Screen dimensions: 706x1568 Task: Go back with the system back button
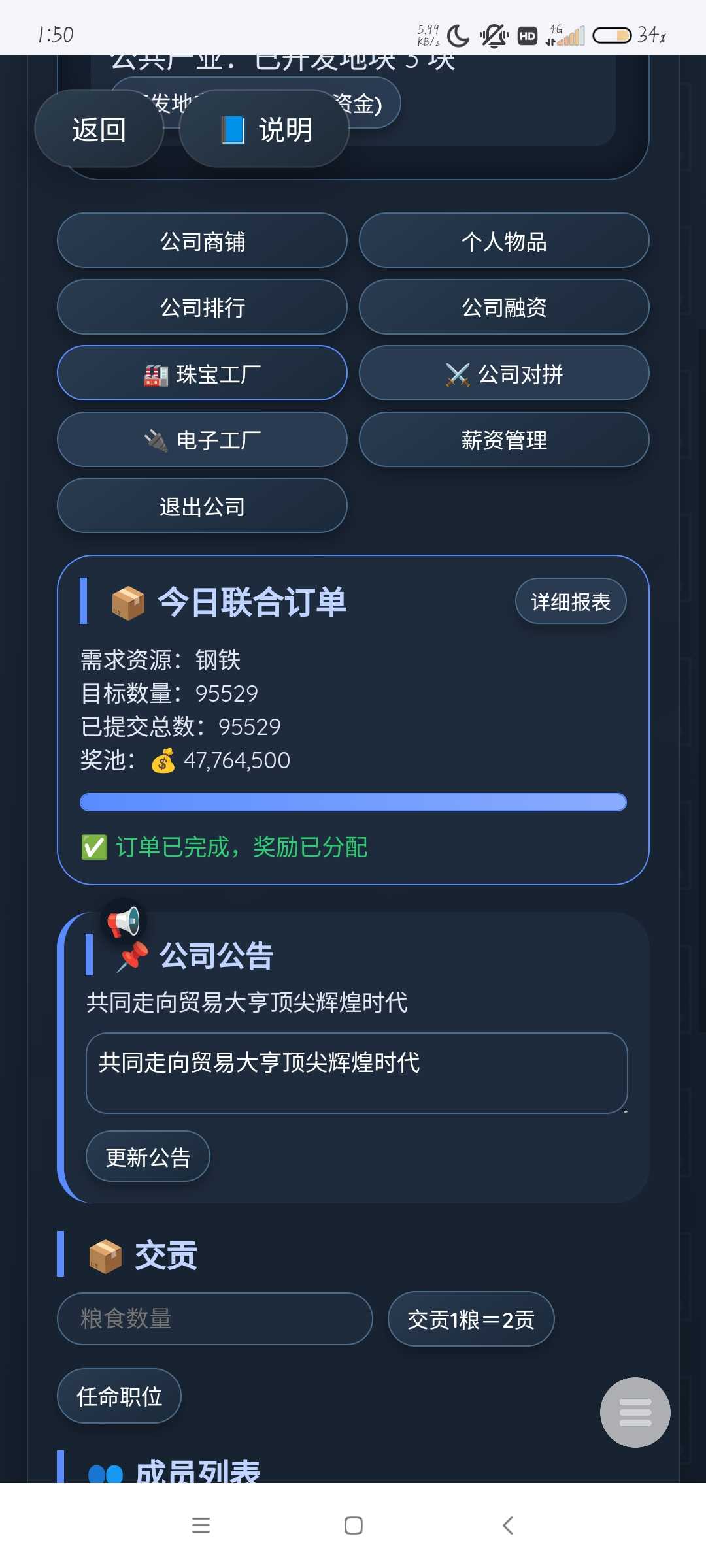[x=507, y=1526]
